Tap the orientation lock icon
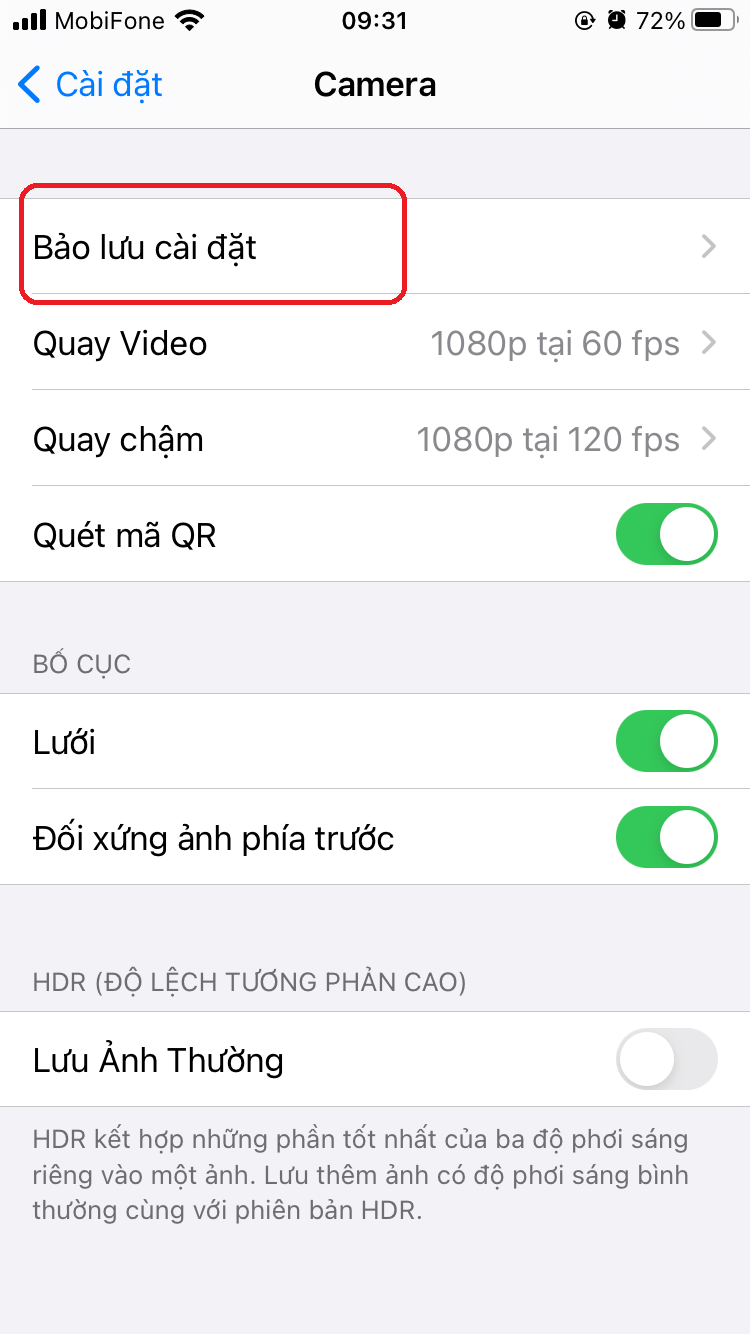This screenshot has height=1334, width=750. point(585,20)
